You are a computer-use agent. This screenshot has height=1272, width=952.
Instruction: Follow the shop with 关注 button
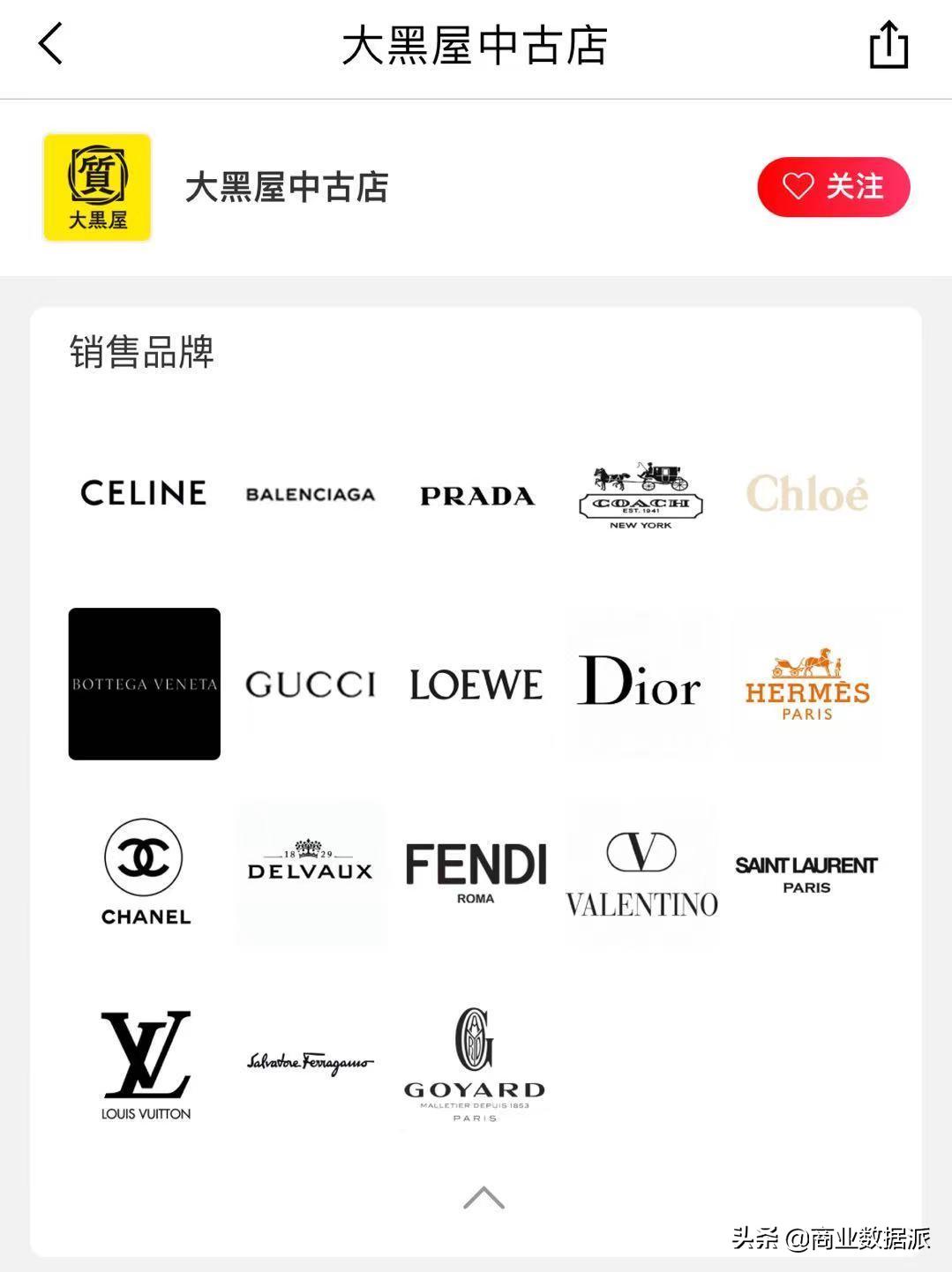click(x=833, y=187)
